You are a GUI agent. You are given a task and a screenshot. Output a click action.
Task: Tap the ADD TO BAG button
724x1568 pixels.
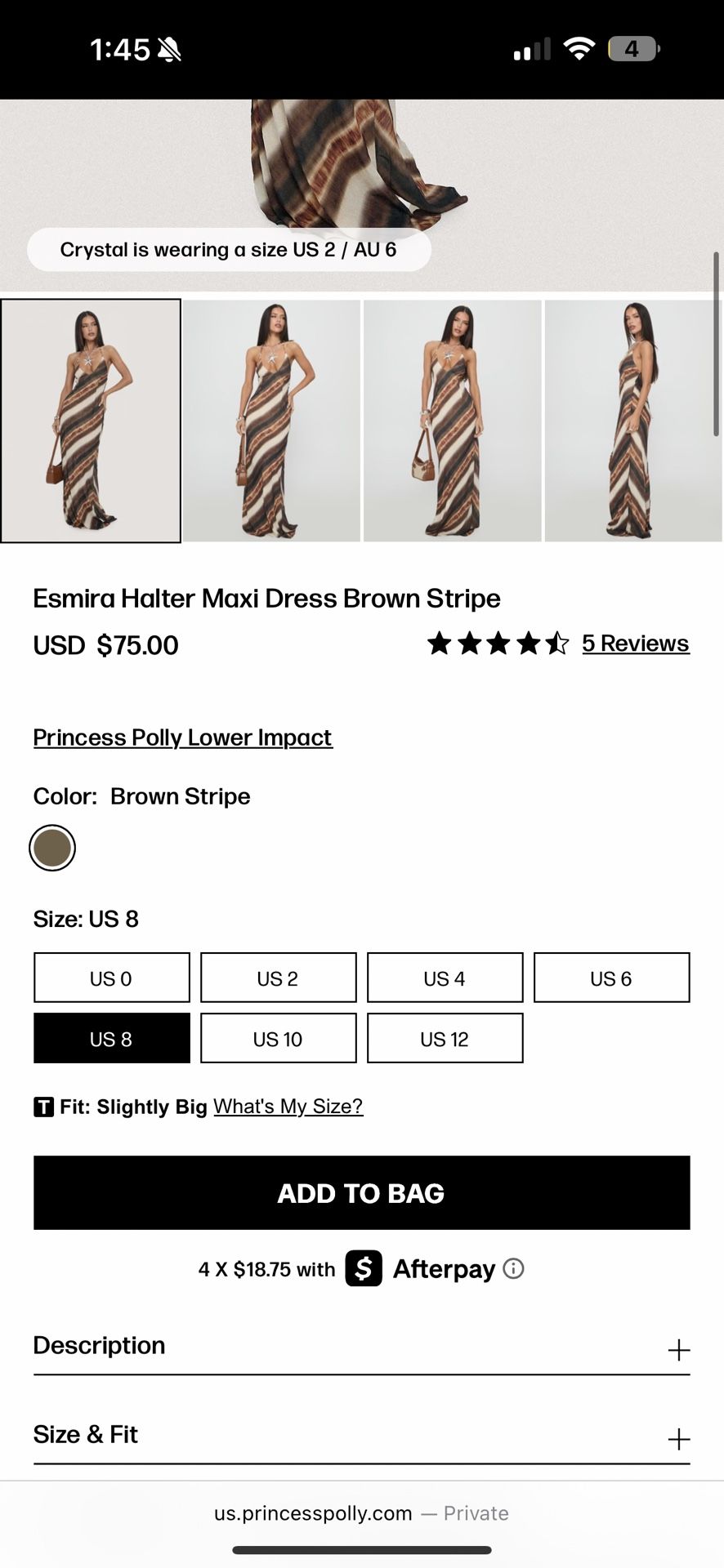tap(362, 1193)
